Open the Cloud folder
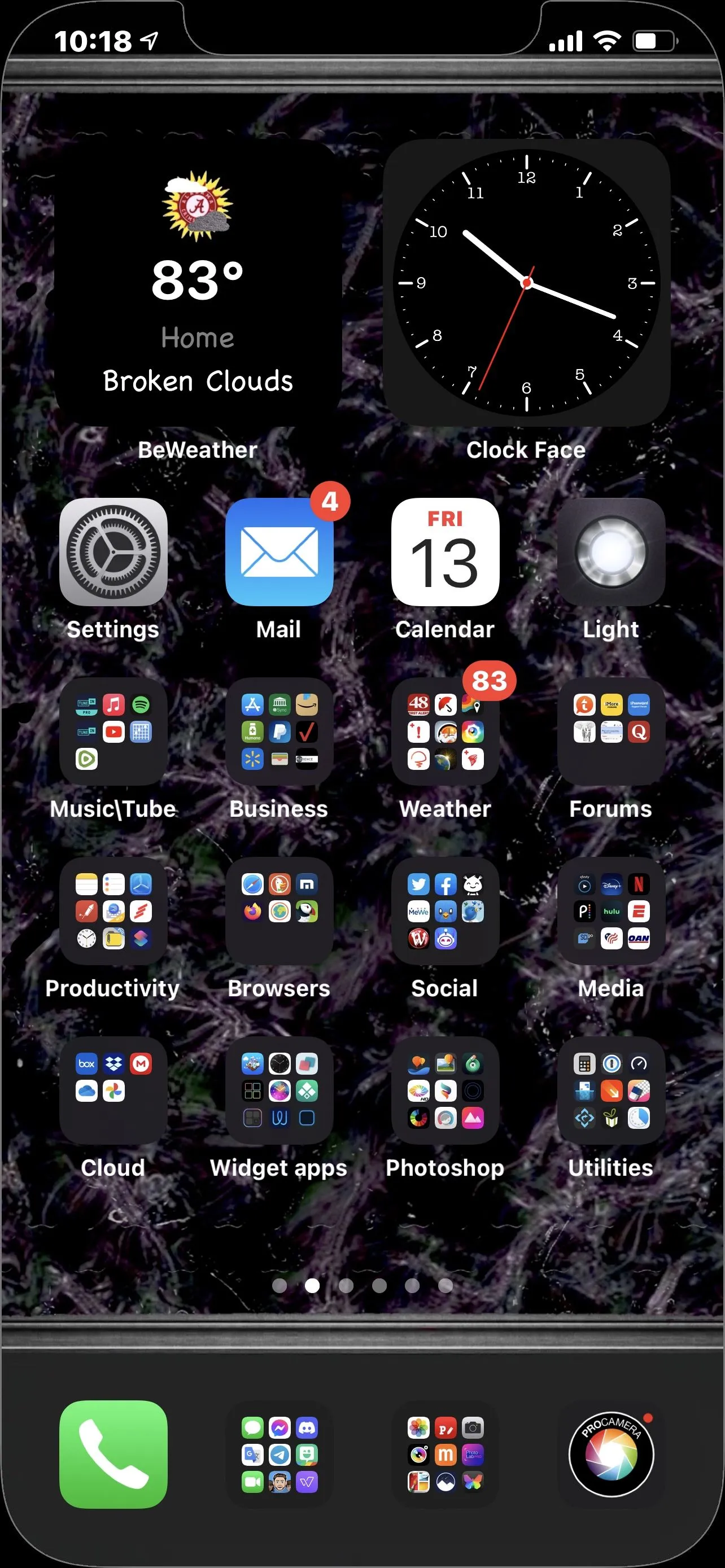Screen dimensions: 725x1568 click(113, 1090)
